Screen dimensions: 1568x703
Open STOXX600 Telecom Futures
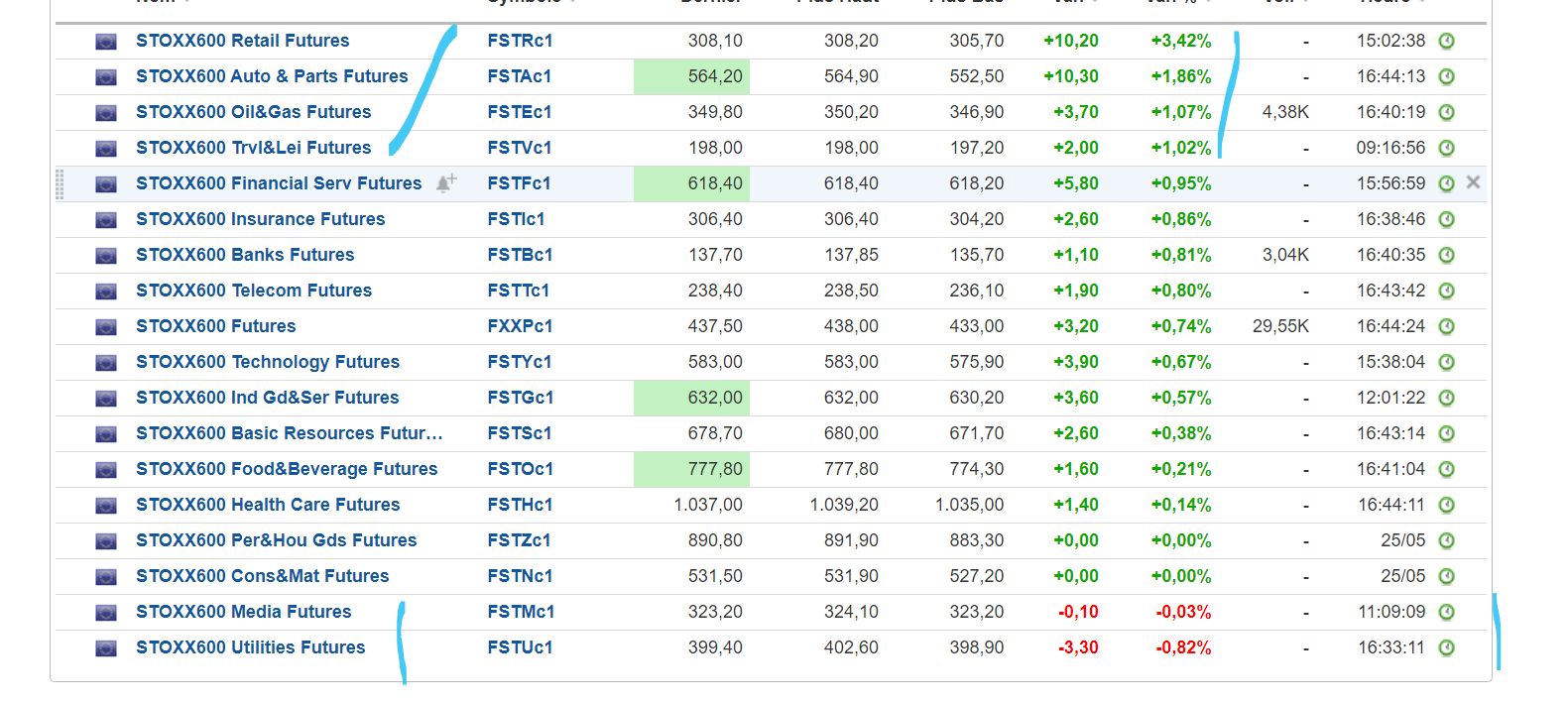254,291
